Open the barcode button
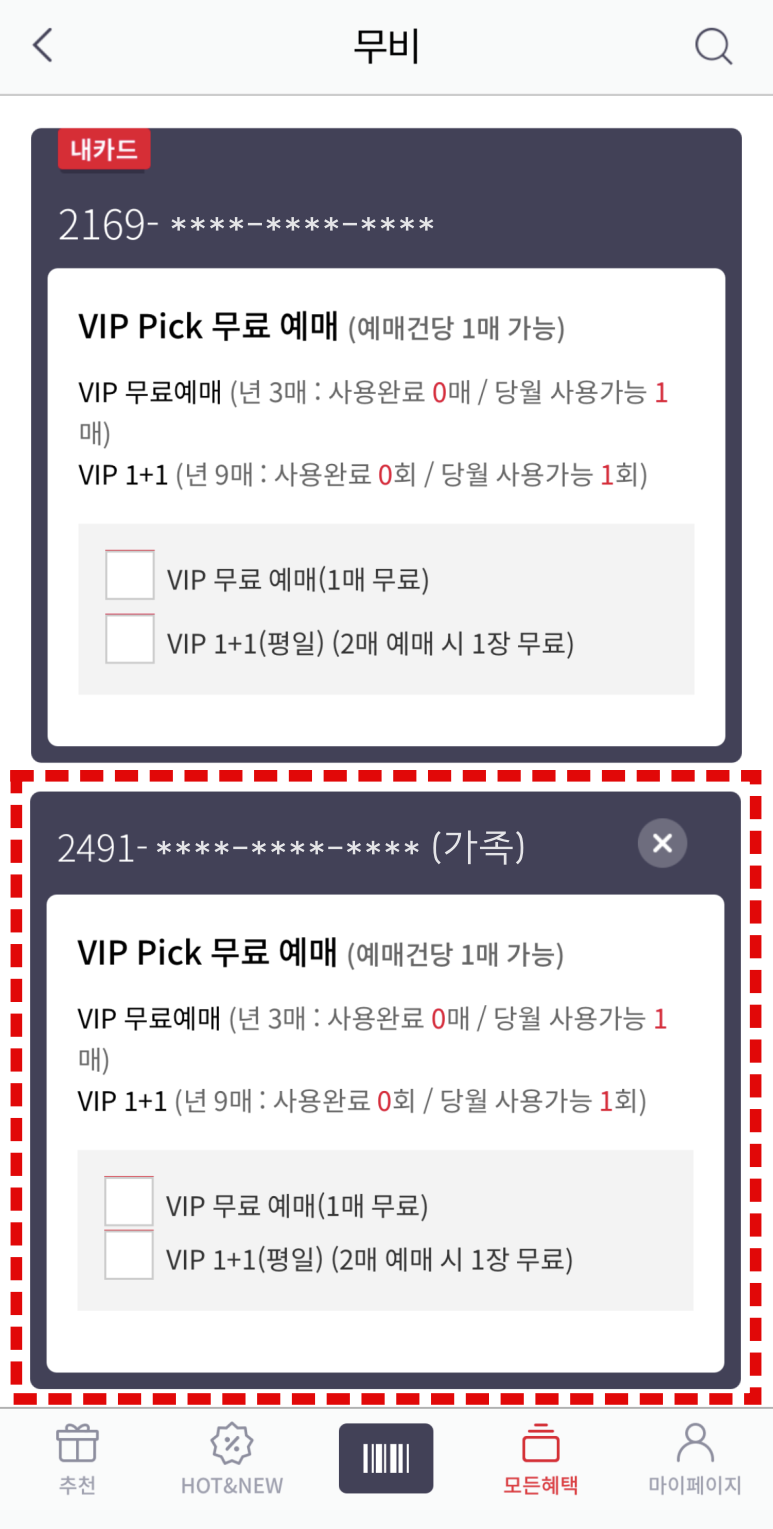This screenshot has height=1529, width=773. (386, 1458)
